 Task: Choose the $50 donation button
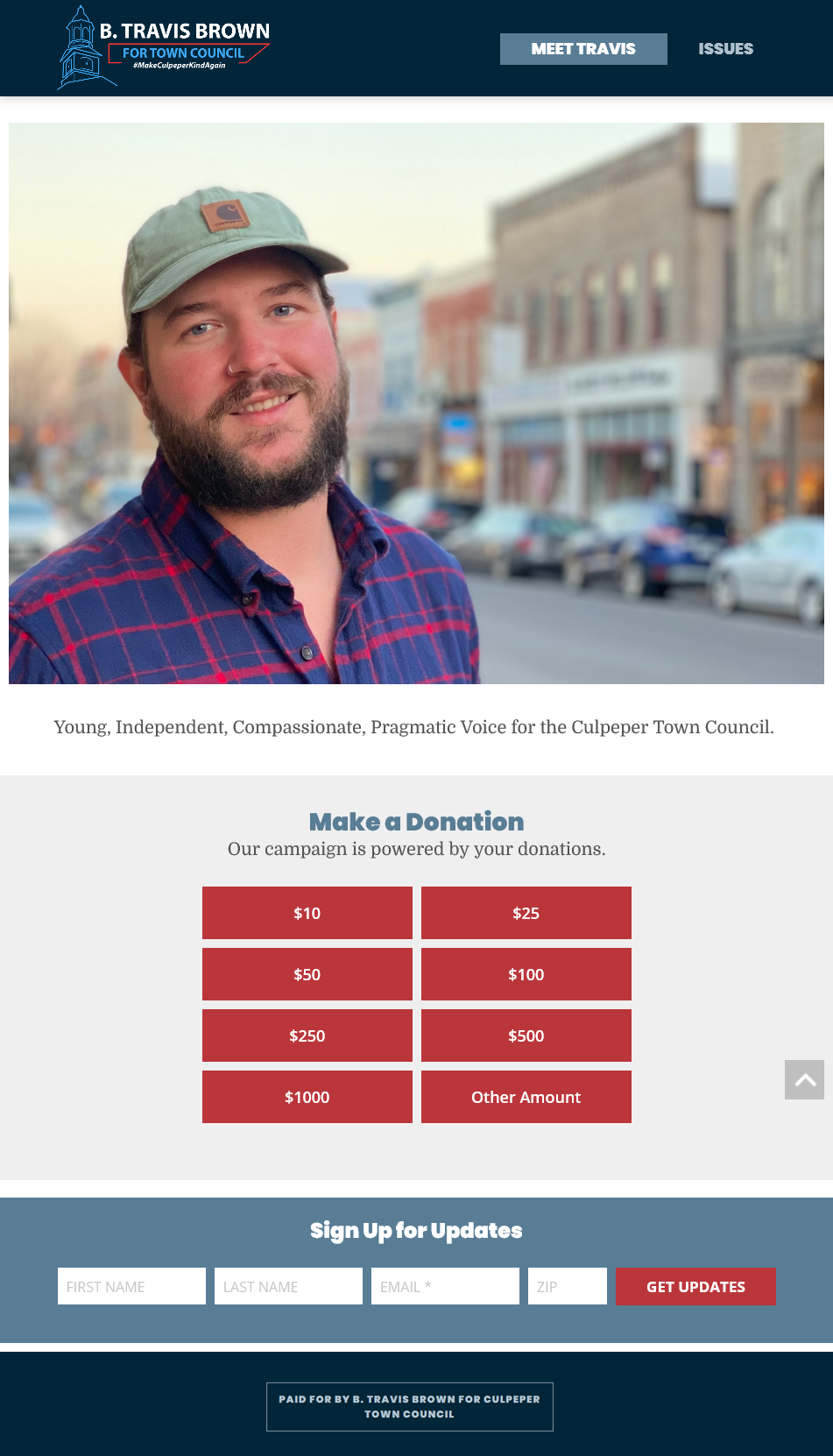pos(307,974)
